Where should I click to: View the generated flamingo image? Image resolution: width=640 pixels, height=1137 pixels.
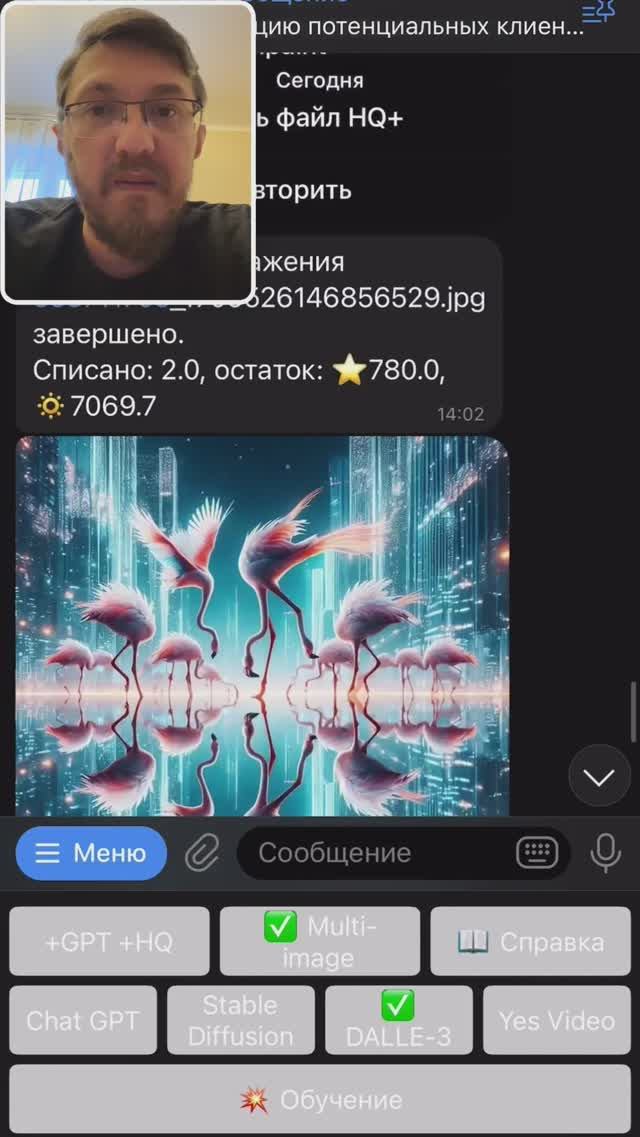pyautogui.click(x=262, y=625)
